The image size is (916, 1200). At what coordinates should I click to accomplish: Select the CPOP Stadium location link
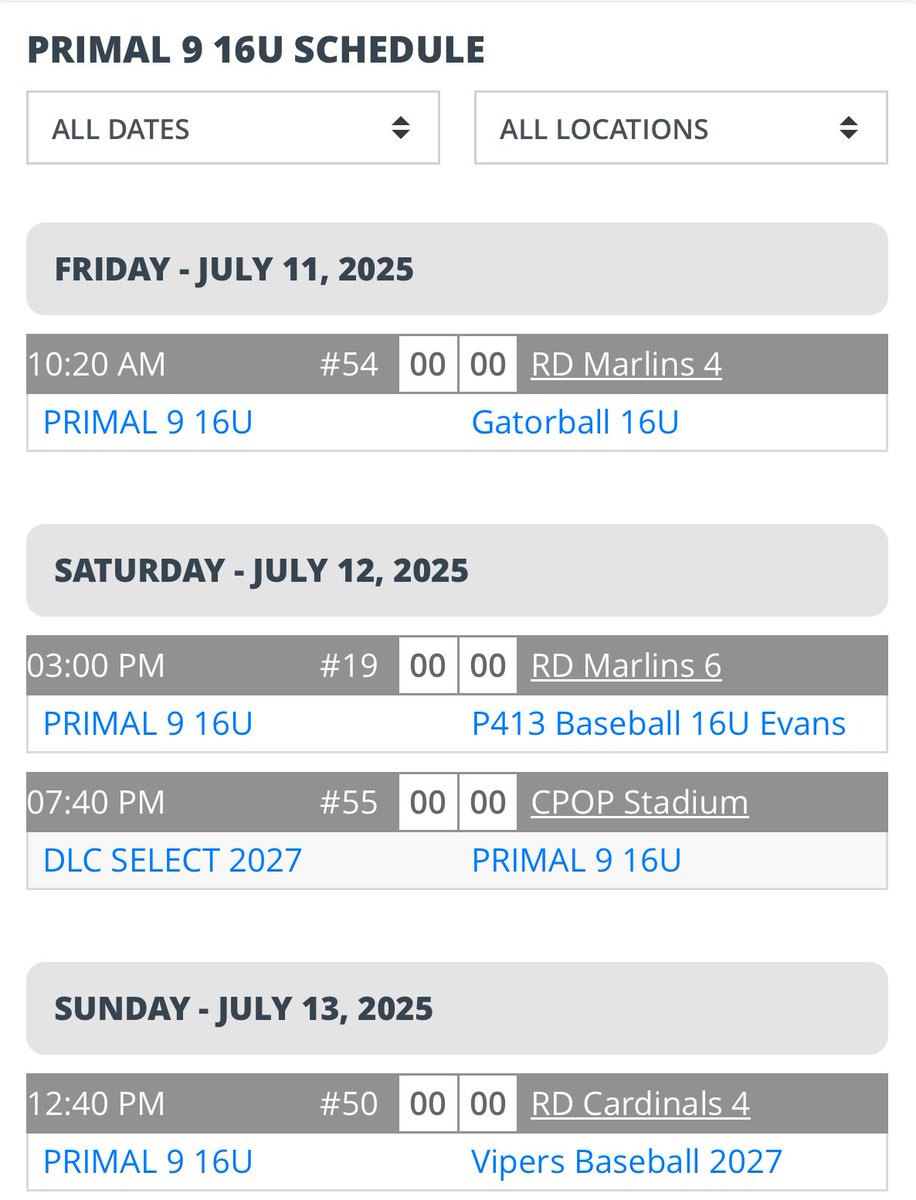[639, 802]
